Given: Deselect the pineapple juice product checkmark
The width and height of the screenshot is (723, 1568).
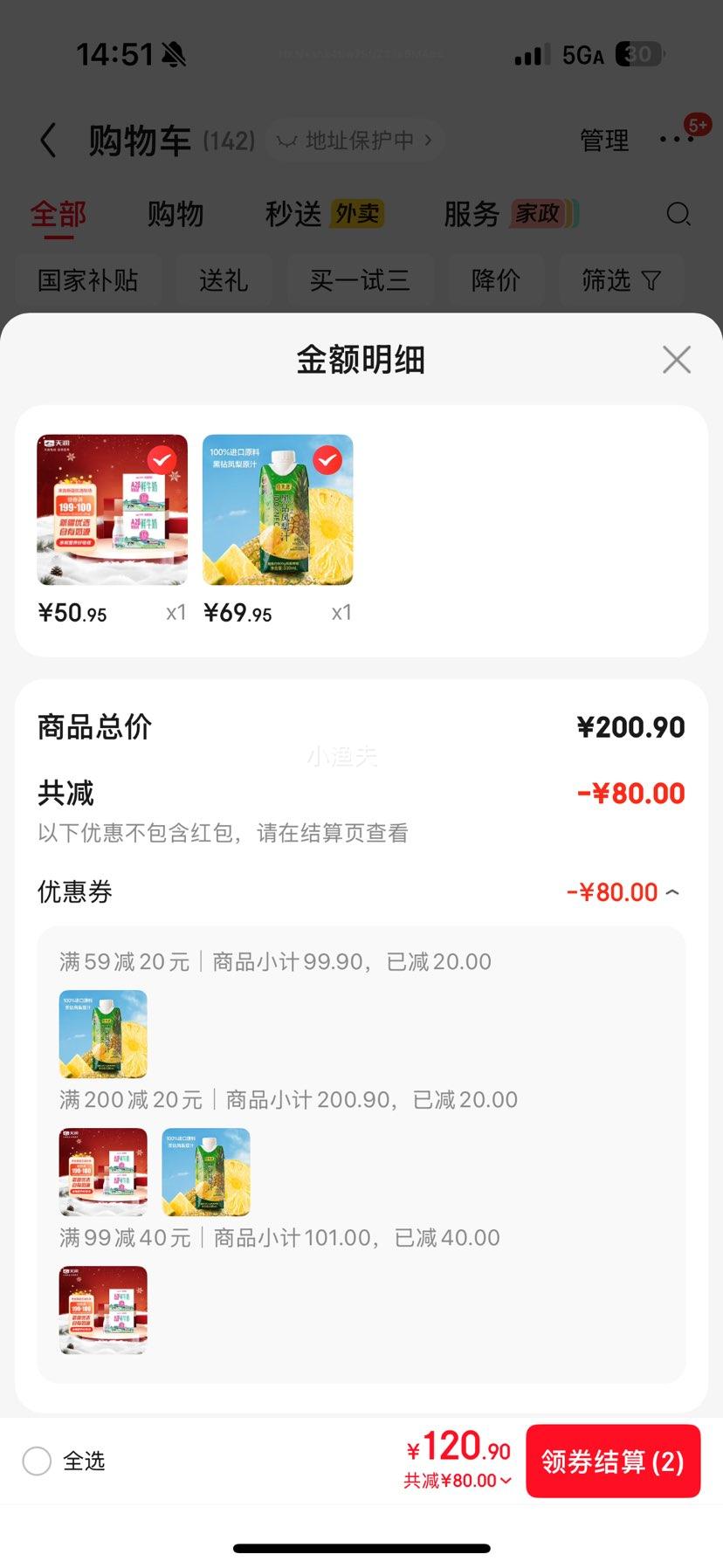Looking at the screenshot, I should coord(326,460).
